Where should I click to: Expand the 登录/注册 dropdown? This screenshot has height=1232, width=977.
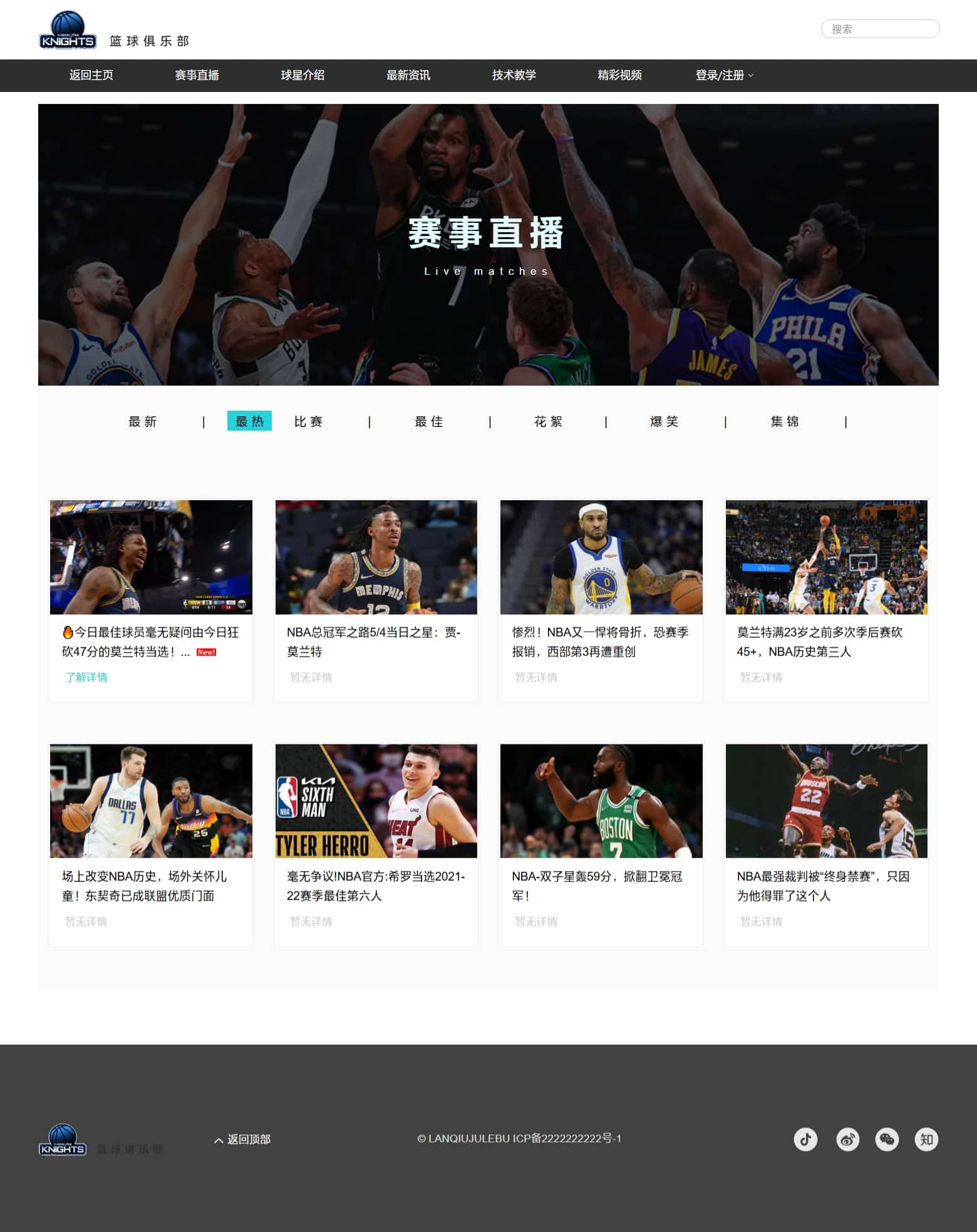click(x=724, y=75)
